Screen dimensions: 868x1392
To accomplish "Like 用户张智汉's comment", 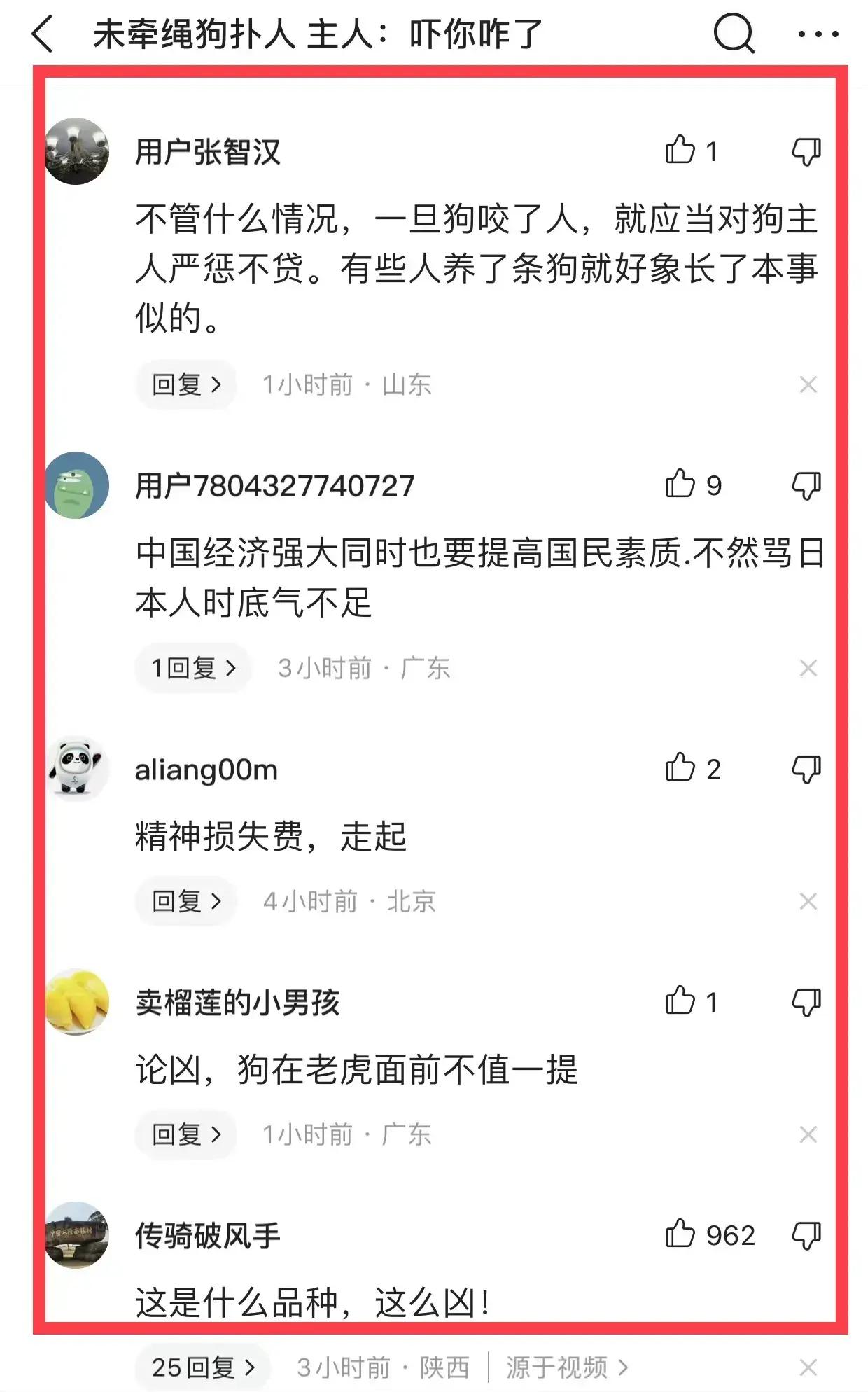I will (x=680, y=151).
